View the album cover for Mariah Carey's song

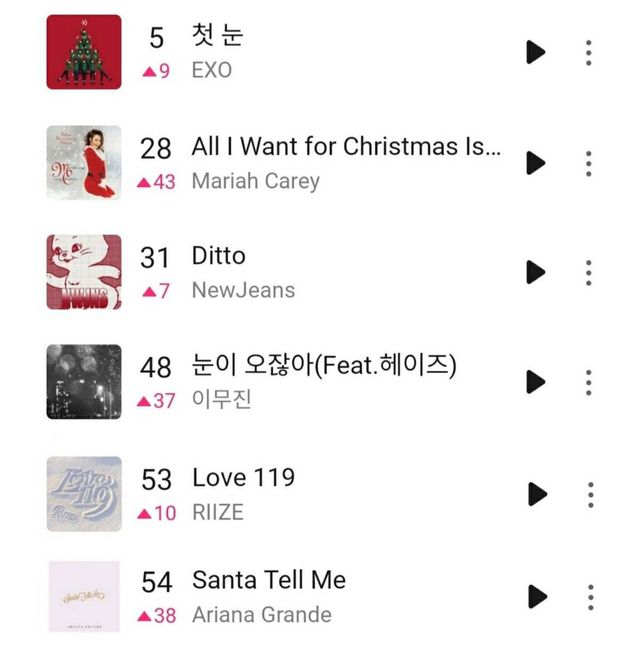coord(84,163)
